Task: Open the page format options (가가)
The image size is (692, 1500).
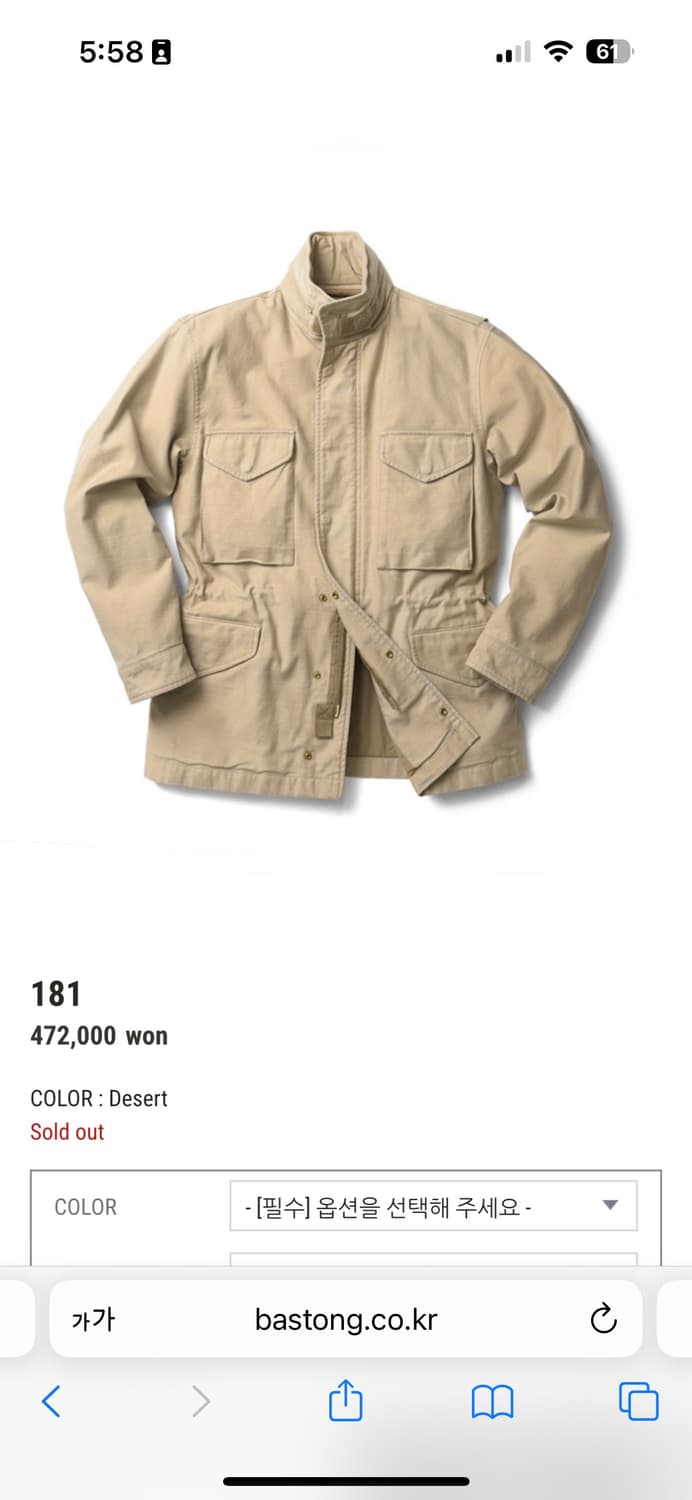Action: point(93,1319)
